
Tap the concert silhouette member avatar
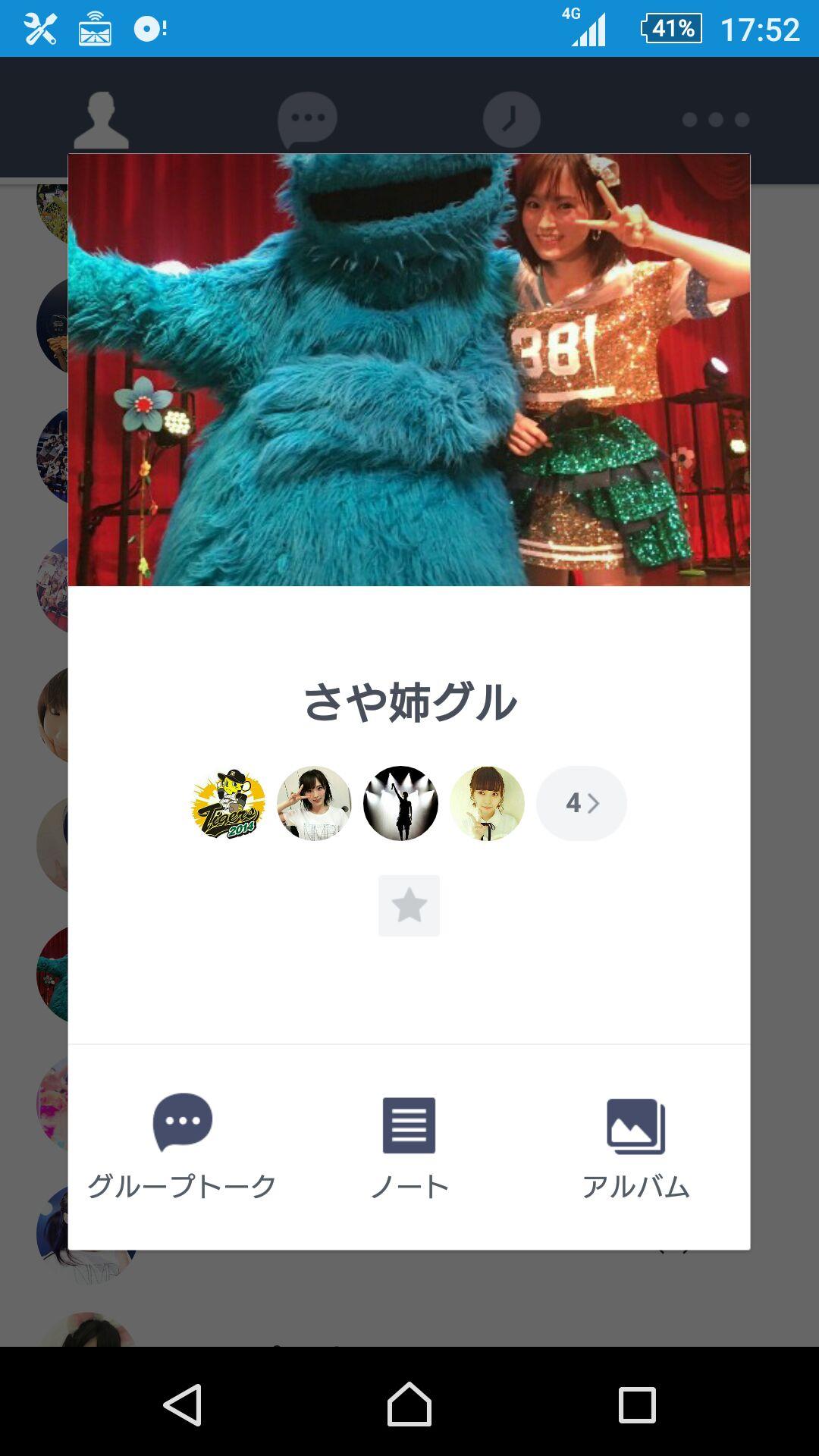[401, 803]
